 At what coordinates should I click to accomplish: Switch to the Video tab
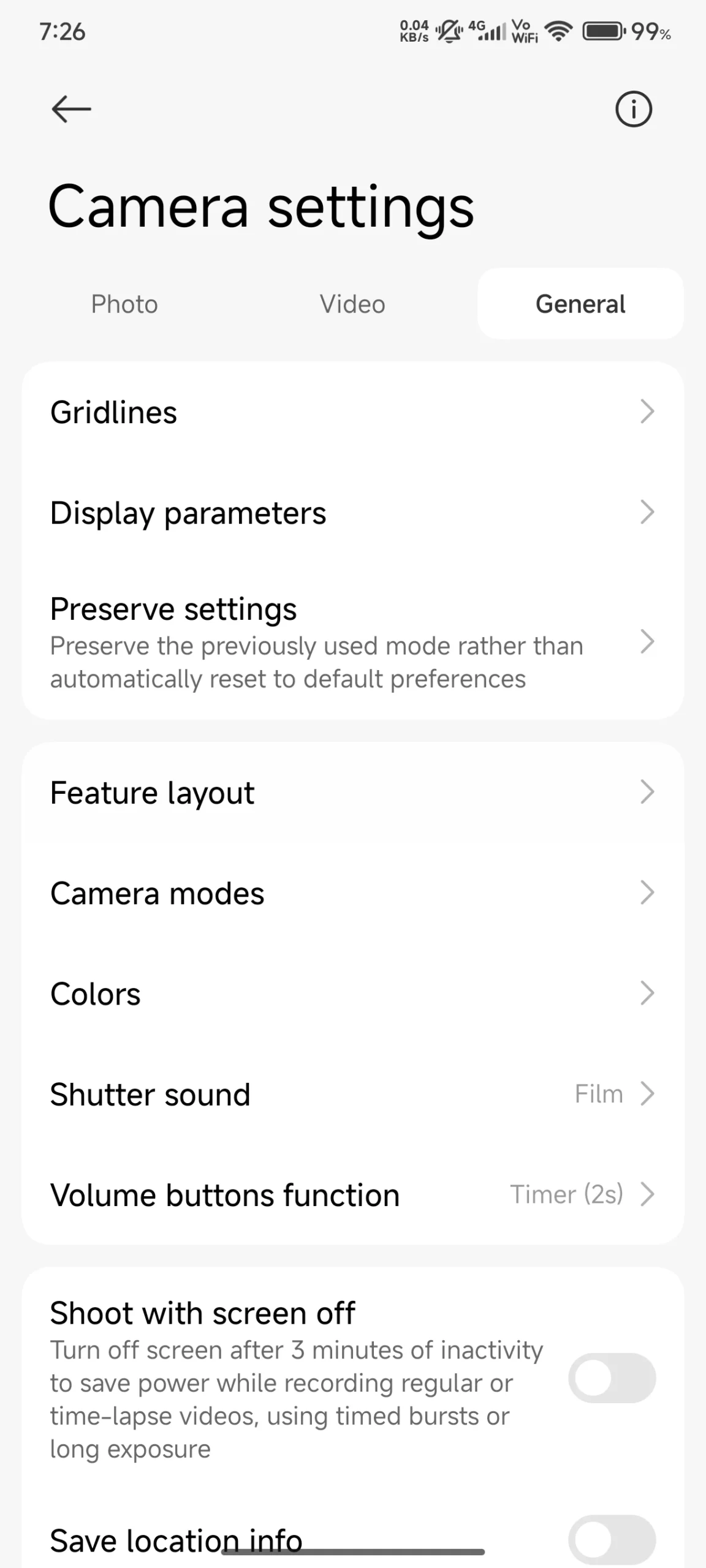tap(352, 304)
